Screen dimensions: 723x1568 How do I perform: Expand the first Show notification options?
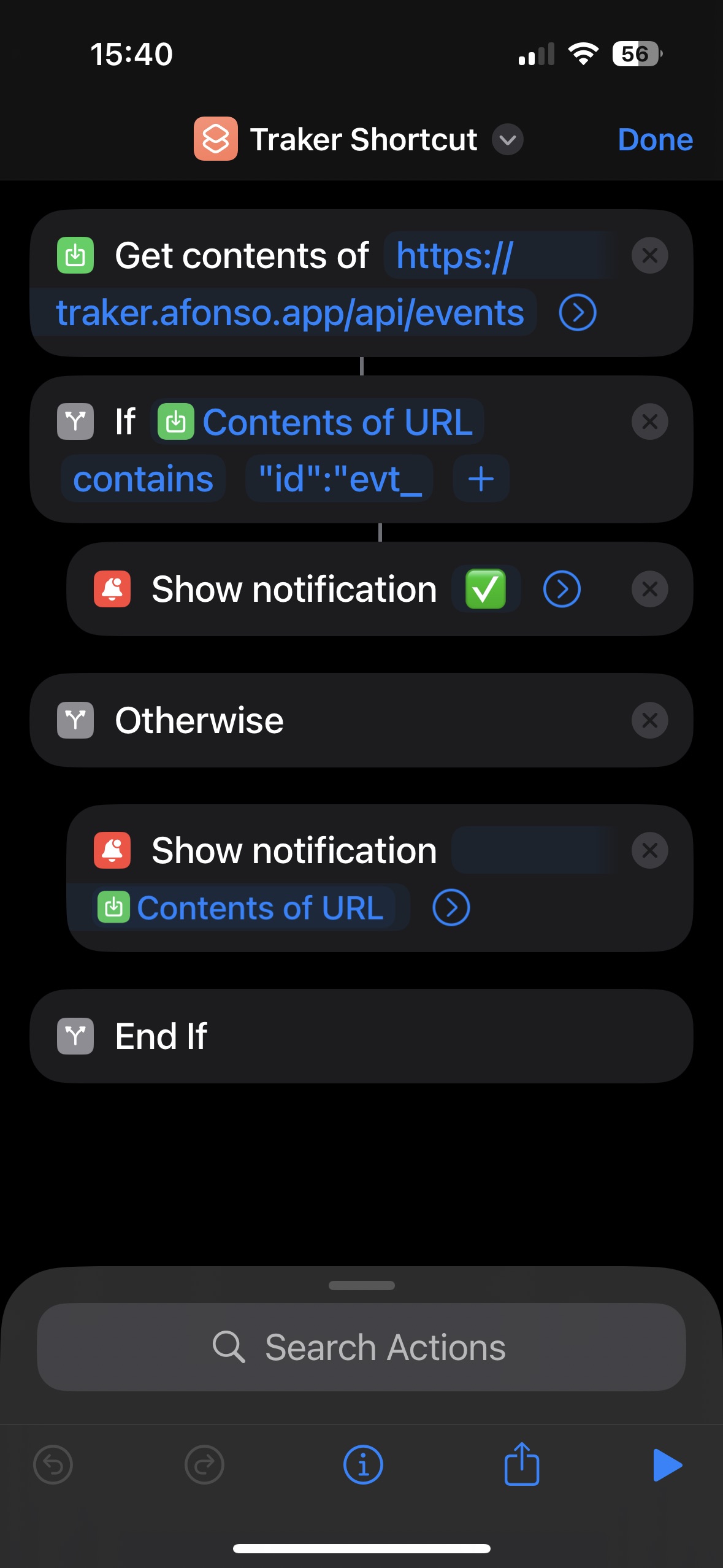click(x=562, y=588)
